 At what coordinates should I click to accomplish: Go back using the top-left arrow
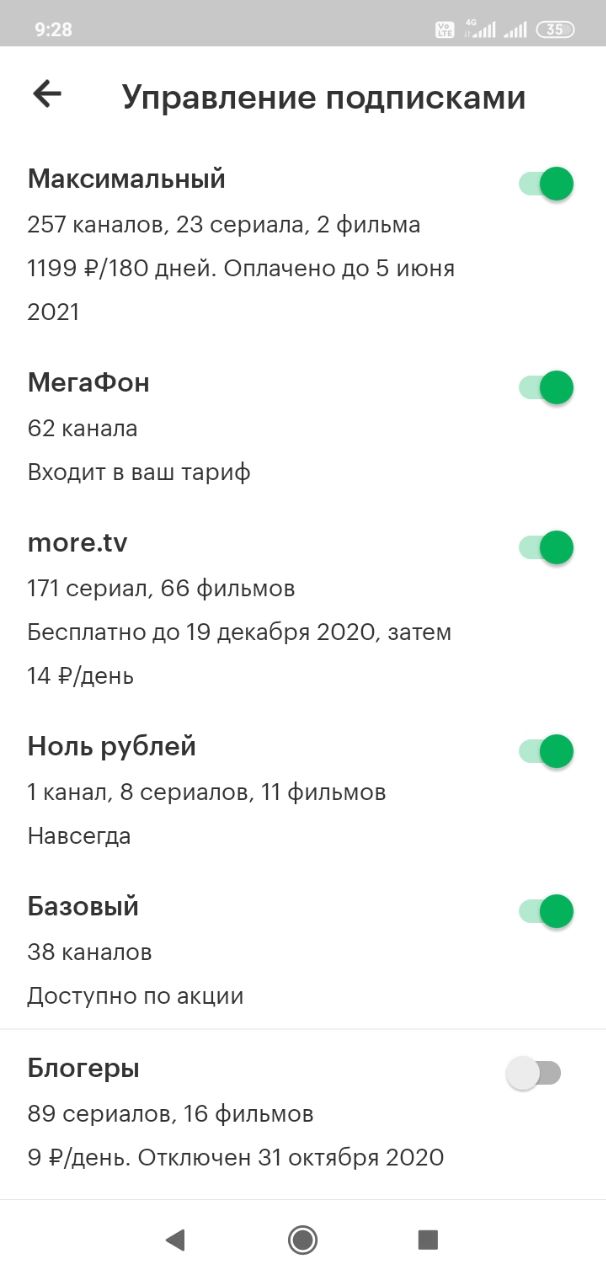pyautogui.click(x=47, y=94)
